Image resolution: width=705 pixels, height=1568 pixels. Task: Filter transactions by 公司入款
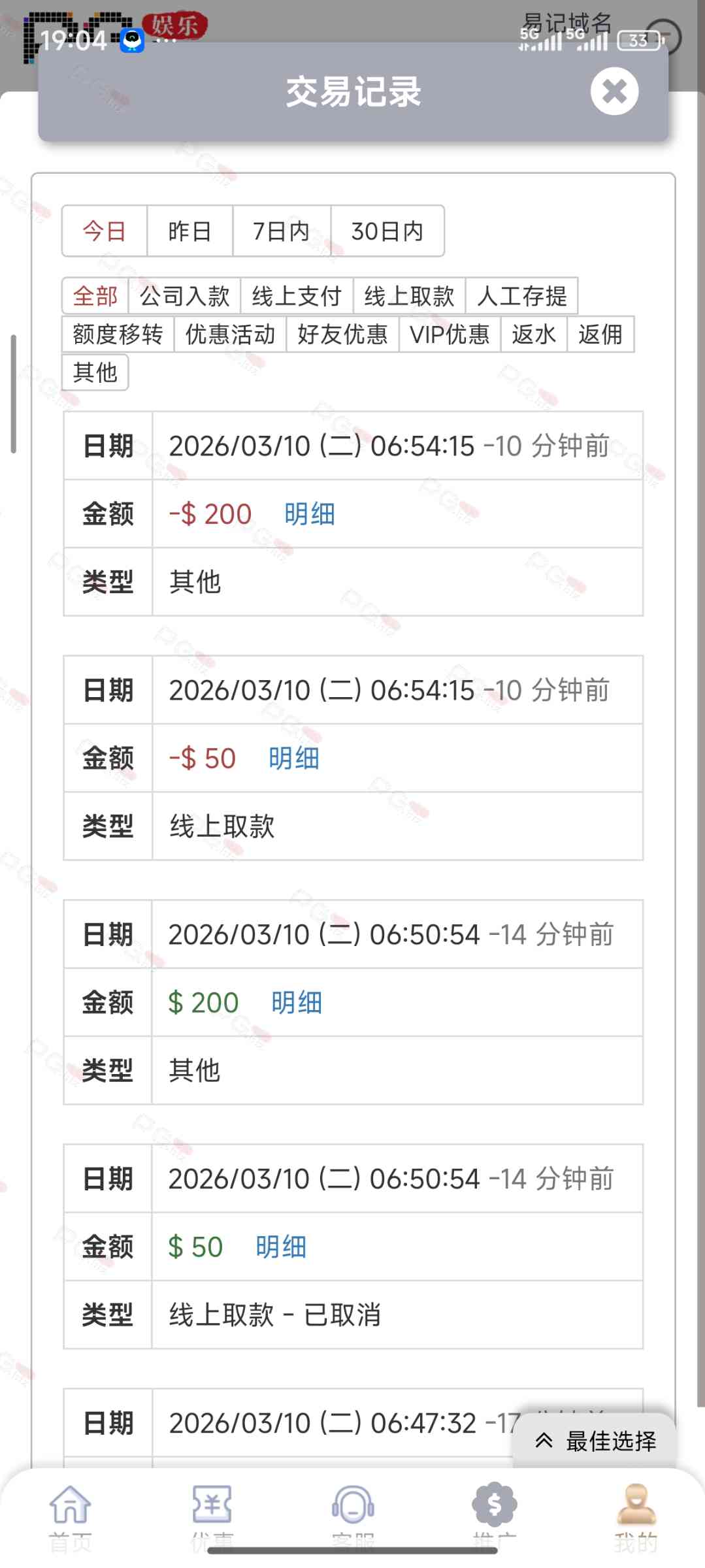[185, 296]
